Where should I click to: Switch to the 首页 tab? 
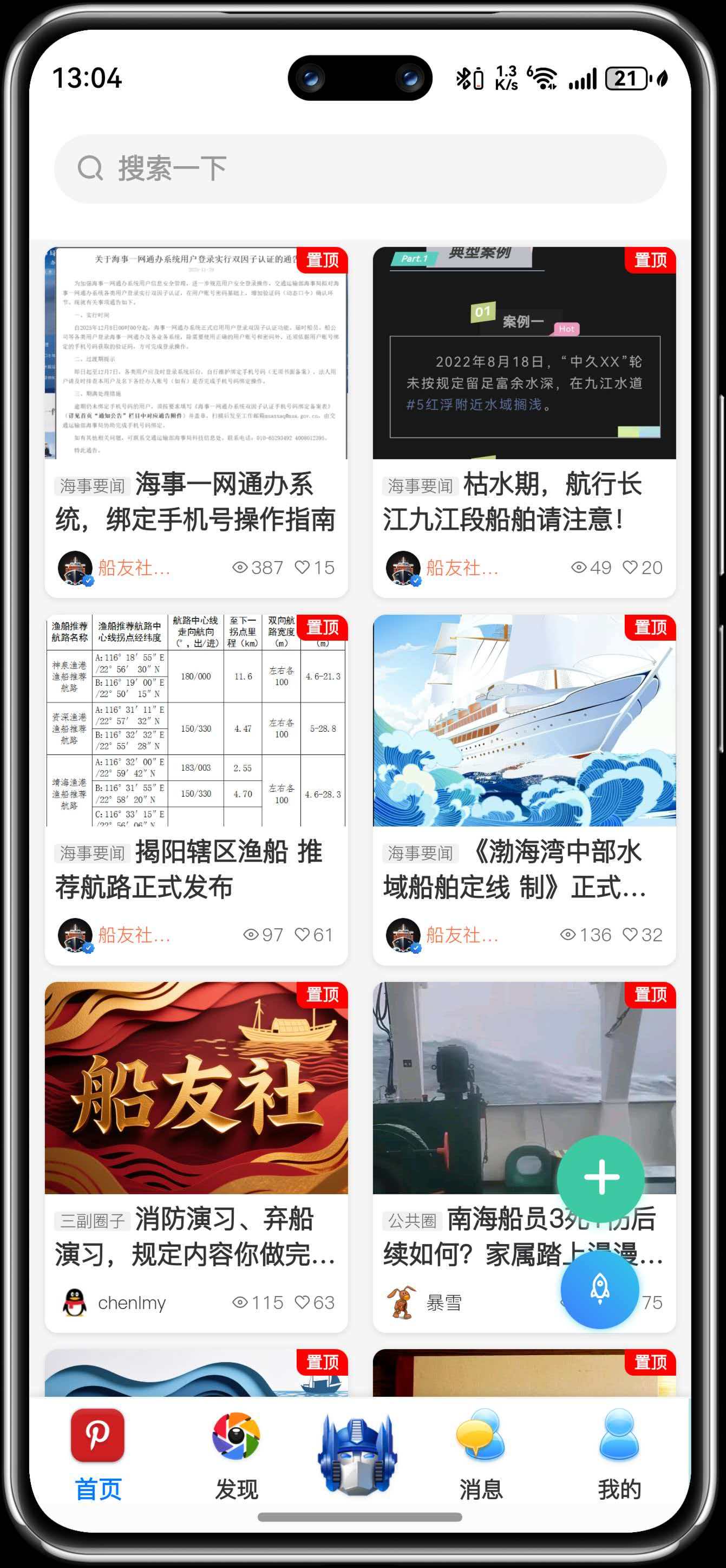coord(98,1455)
